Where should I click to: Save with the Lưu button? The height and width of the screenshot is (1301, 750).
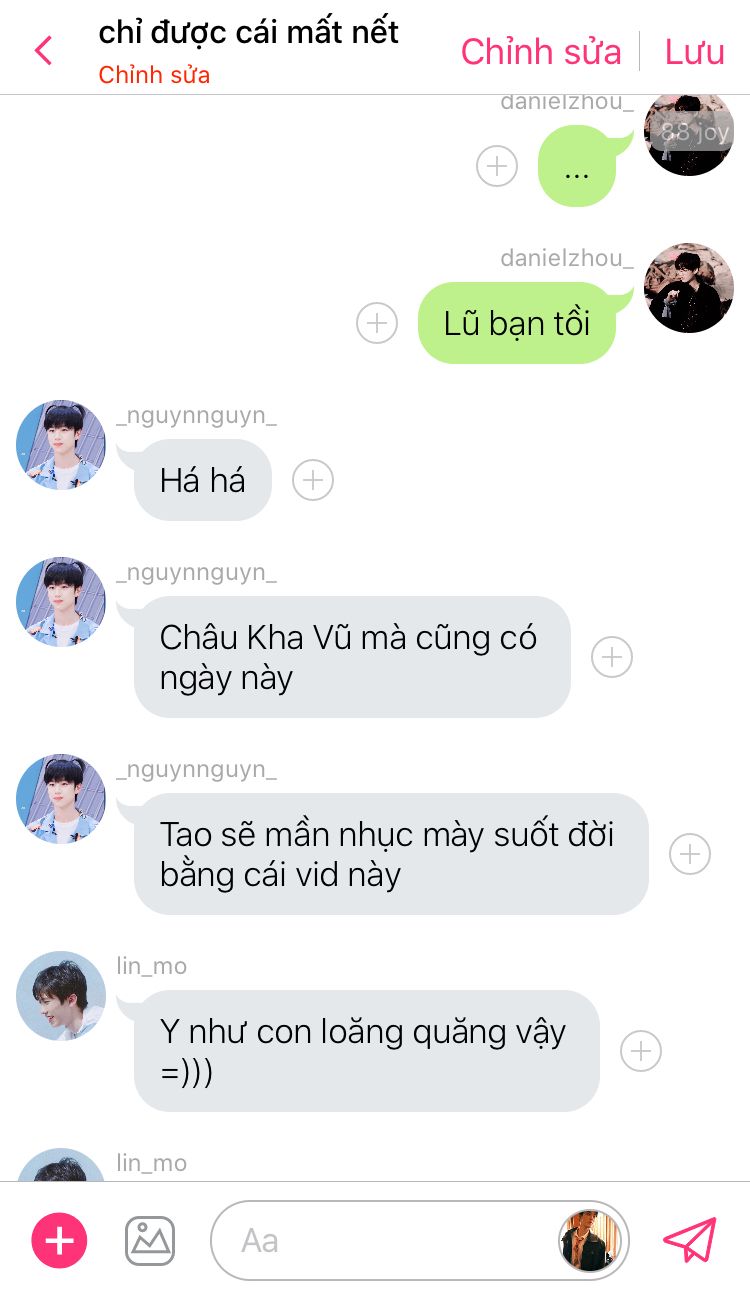tap(695, 52)
